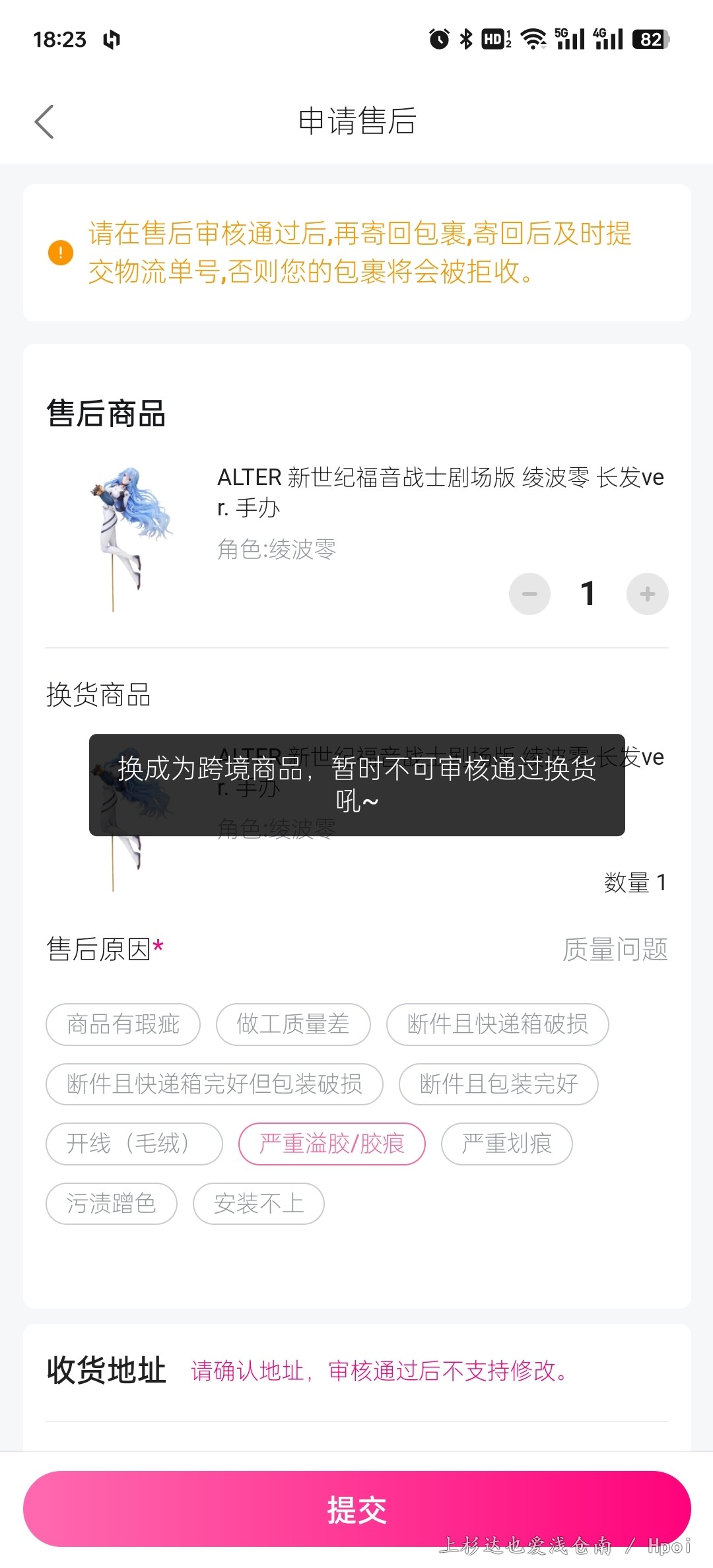Pick the 断件且快递箱破损 chip
Image resolution: width=713 pixels, height=1568 pixels.
[x=497, y=1024]
